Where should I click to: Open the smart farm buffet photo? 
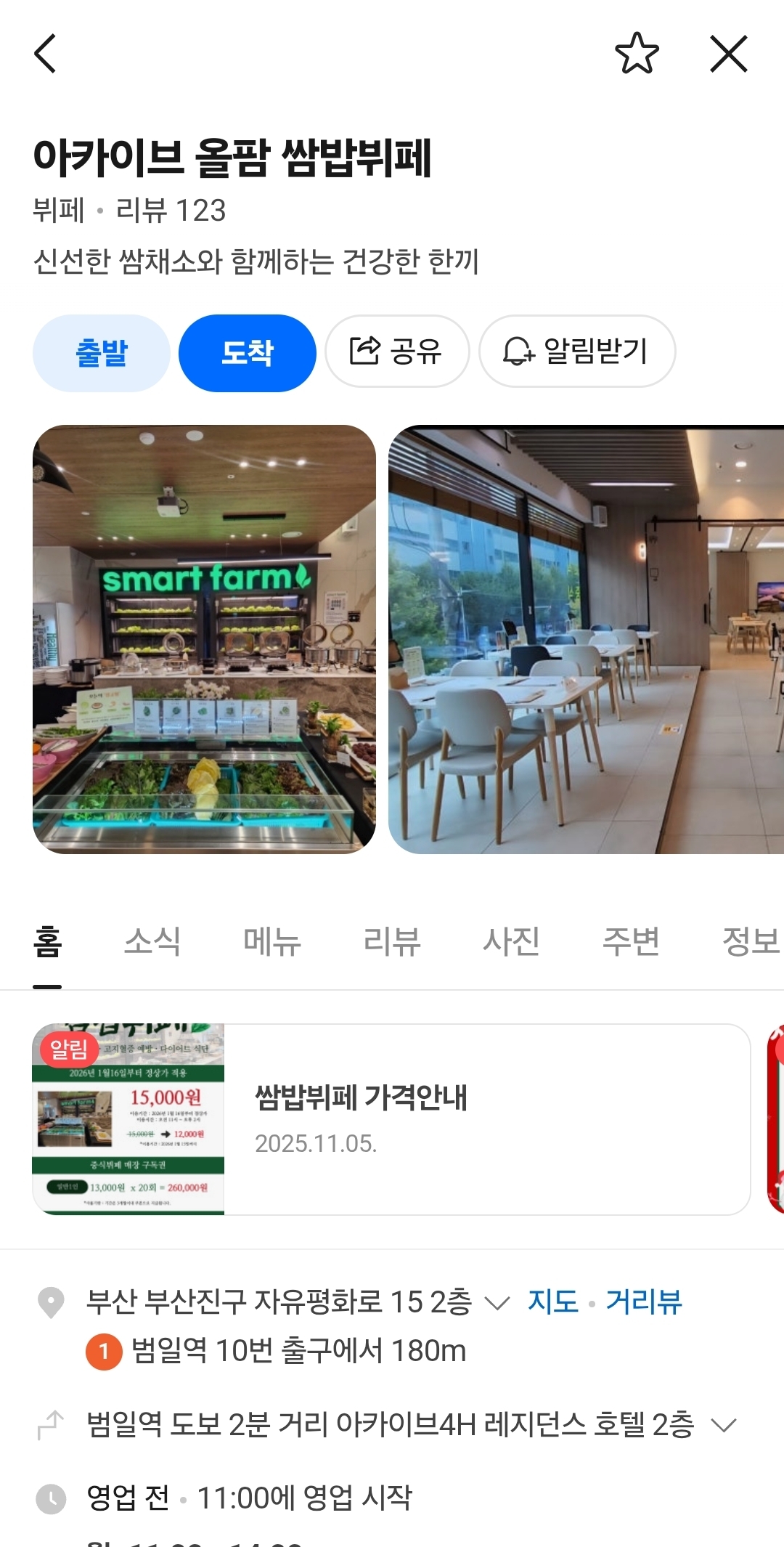tap(204, 639)
